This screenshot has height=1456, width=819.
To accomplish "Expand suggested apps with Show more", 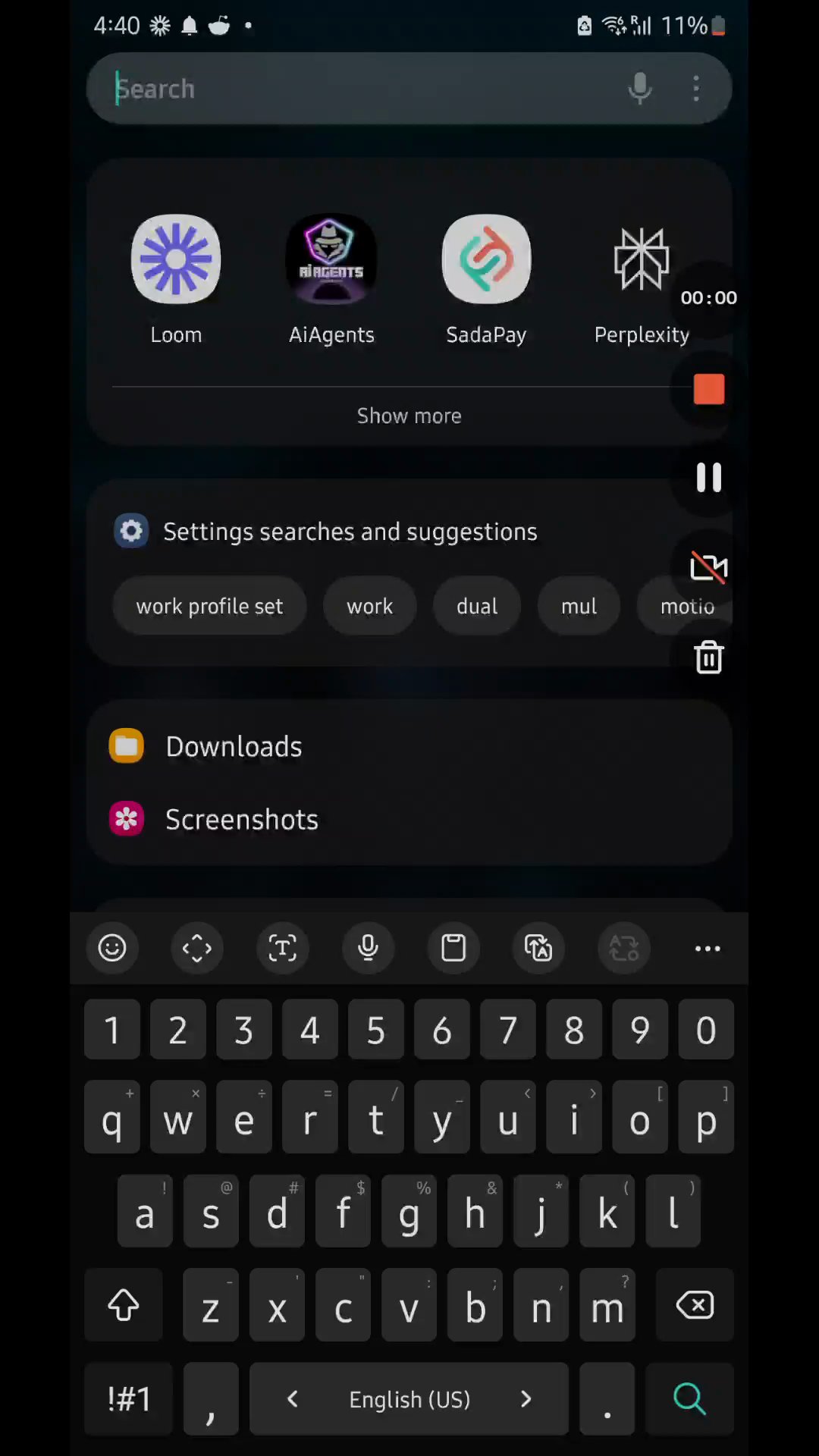I will tap(409, 416).
